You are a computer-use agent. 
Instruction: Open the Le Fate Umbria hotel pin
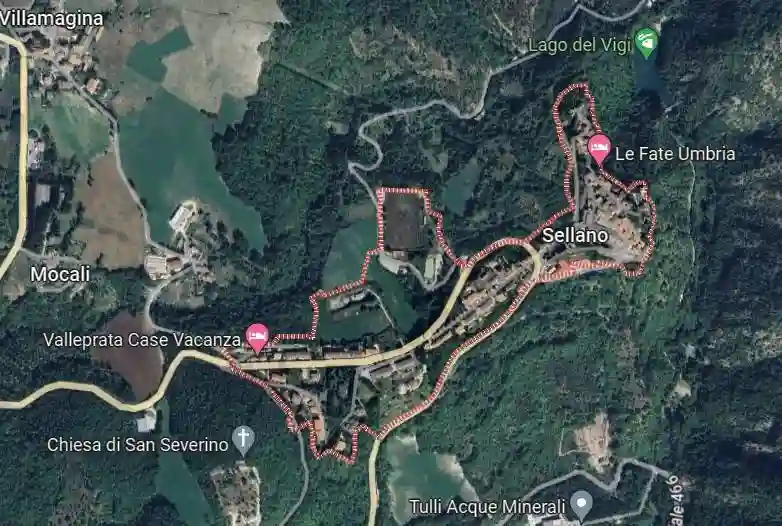point(599,150)
